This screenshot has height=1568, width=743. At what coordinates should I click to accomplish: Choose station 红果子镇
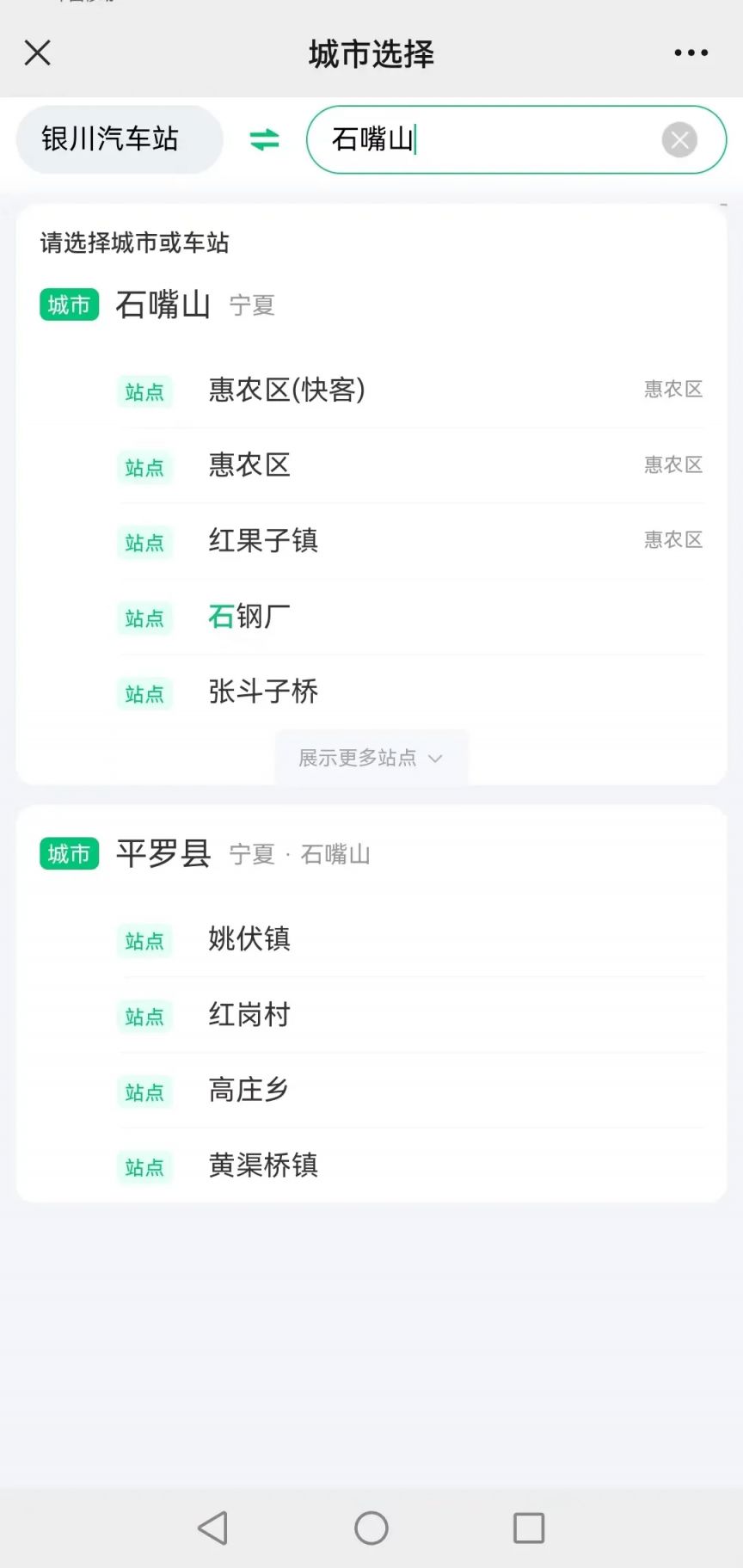[411, 541]
